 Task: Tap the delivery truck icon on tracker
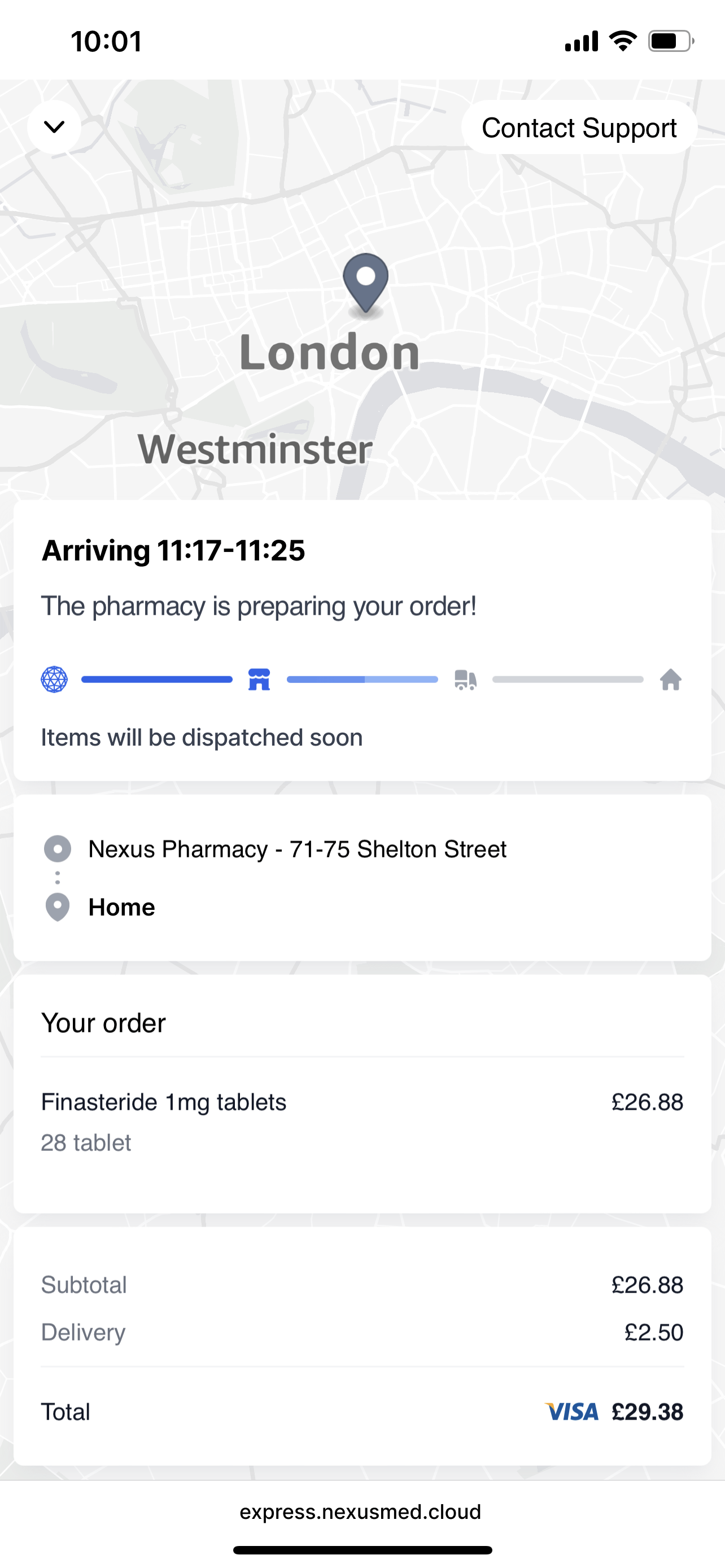(x=466, y=680)
